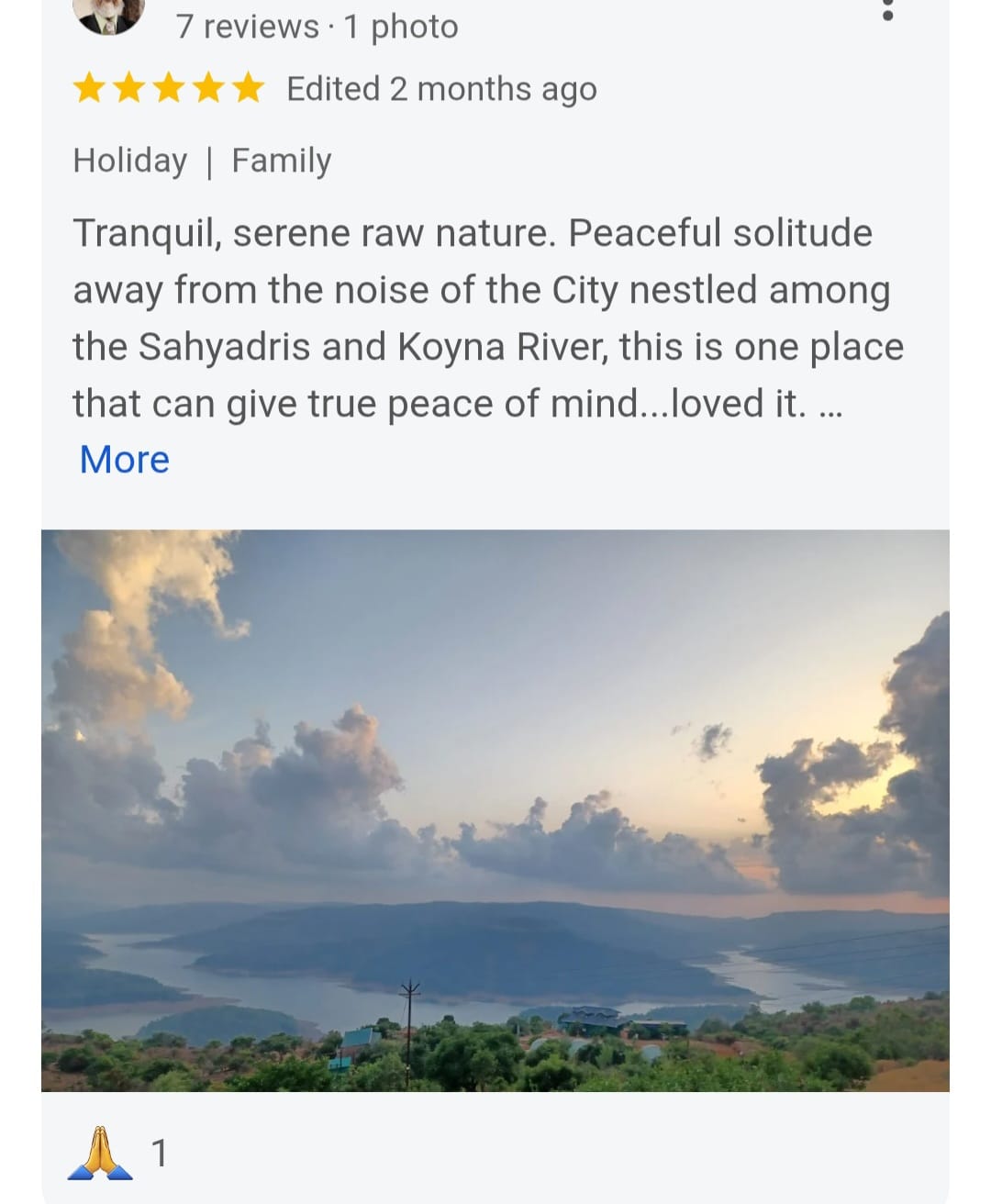Open the reviewer's profile picture
The height and width of the screenshot is (1204, 991).
(108, 15)
